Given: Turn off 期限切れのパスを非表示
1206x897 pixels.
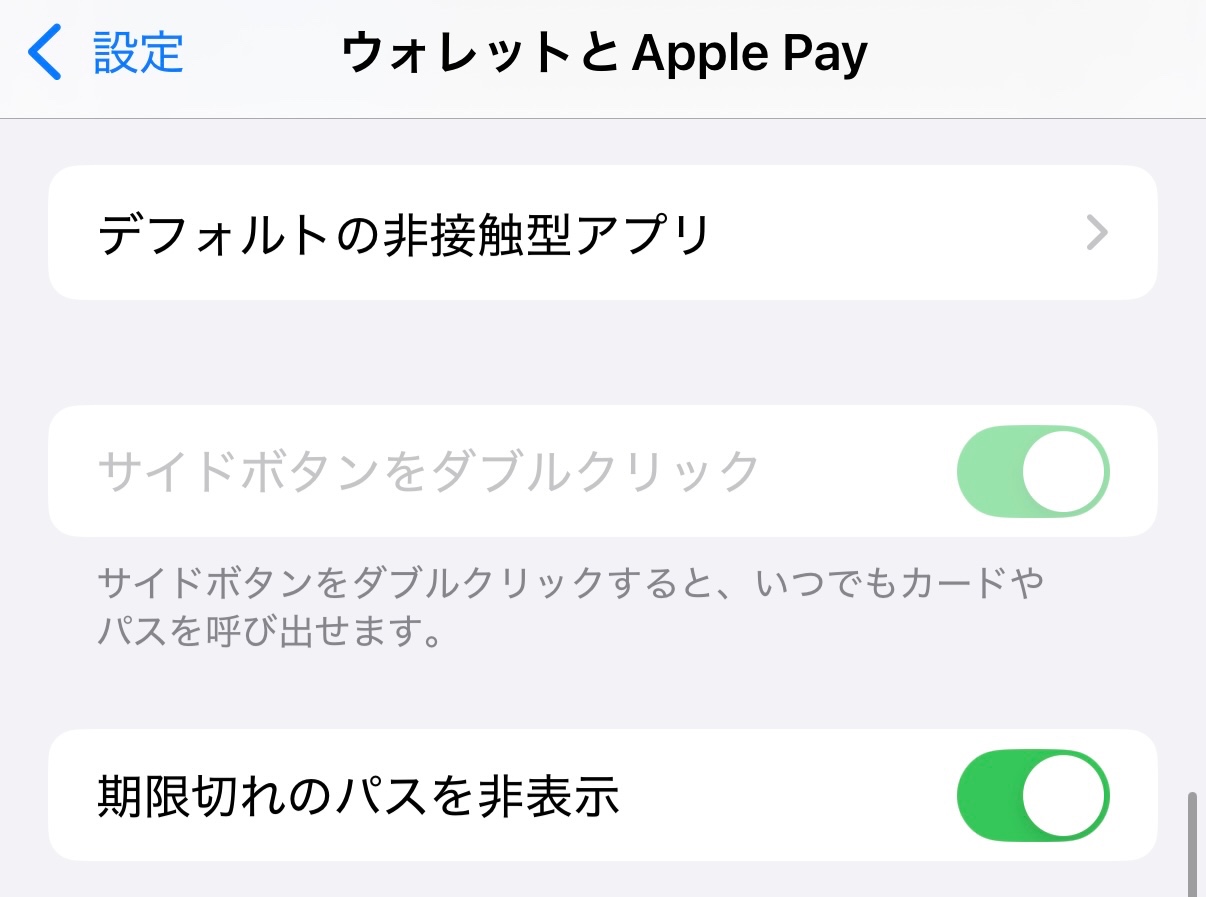Looking at the screenshot, I should tap(1032, 797).
